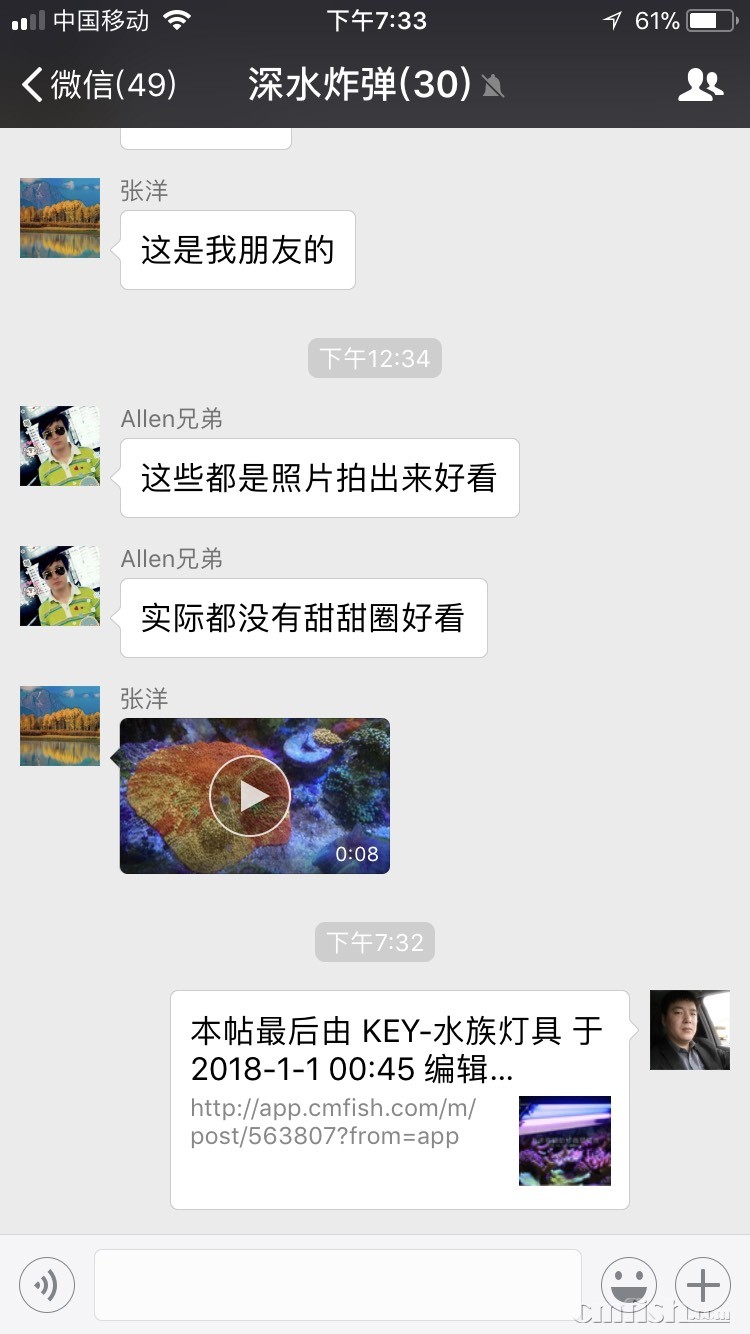Open the emoji sticker panel
This screenshot has height=1334, width=750.
pos(628,1284)
